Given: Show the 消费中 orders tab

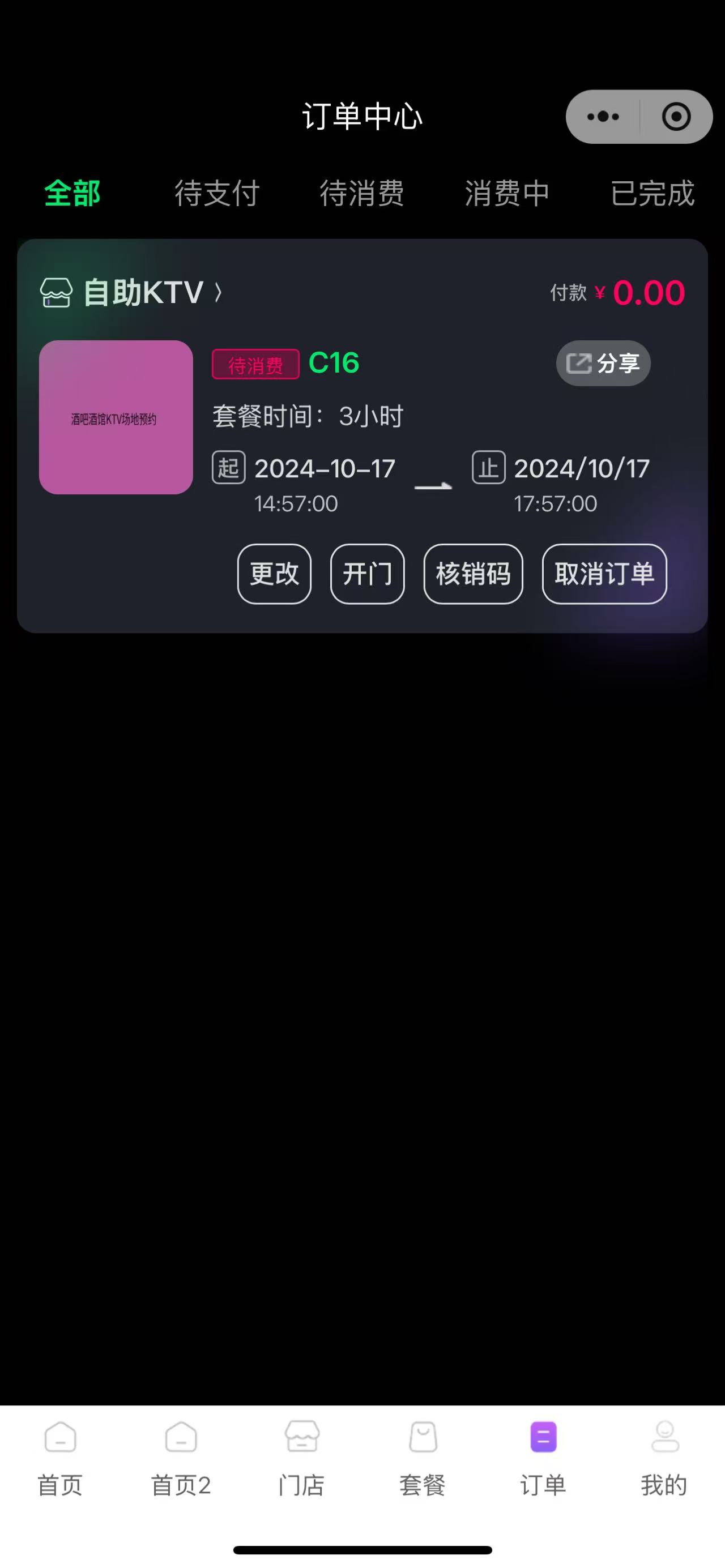Looking at the screenshot, I should [507, 194].
